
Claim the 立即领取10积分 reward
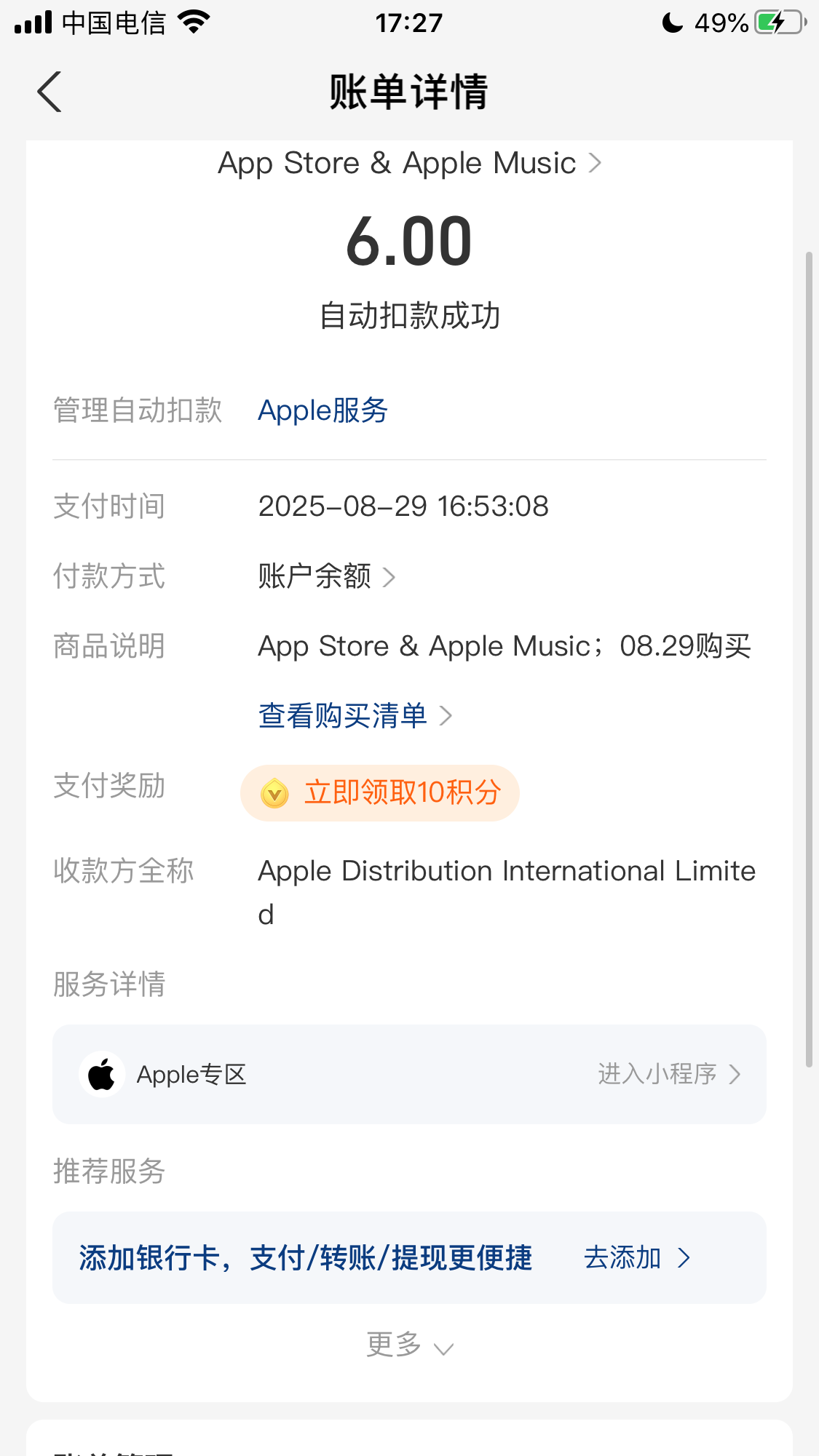coord(380,793)
